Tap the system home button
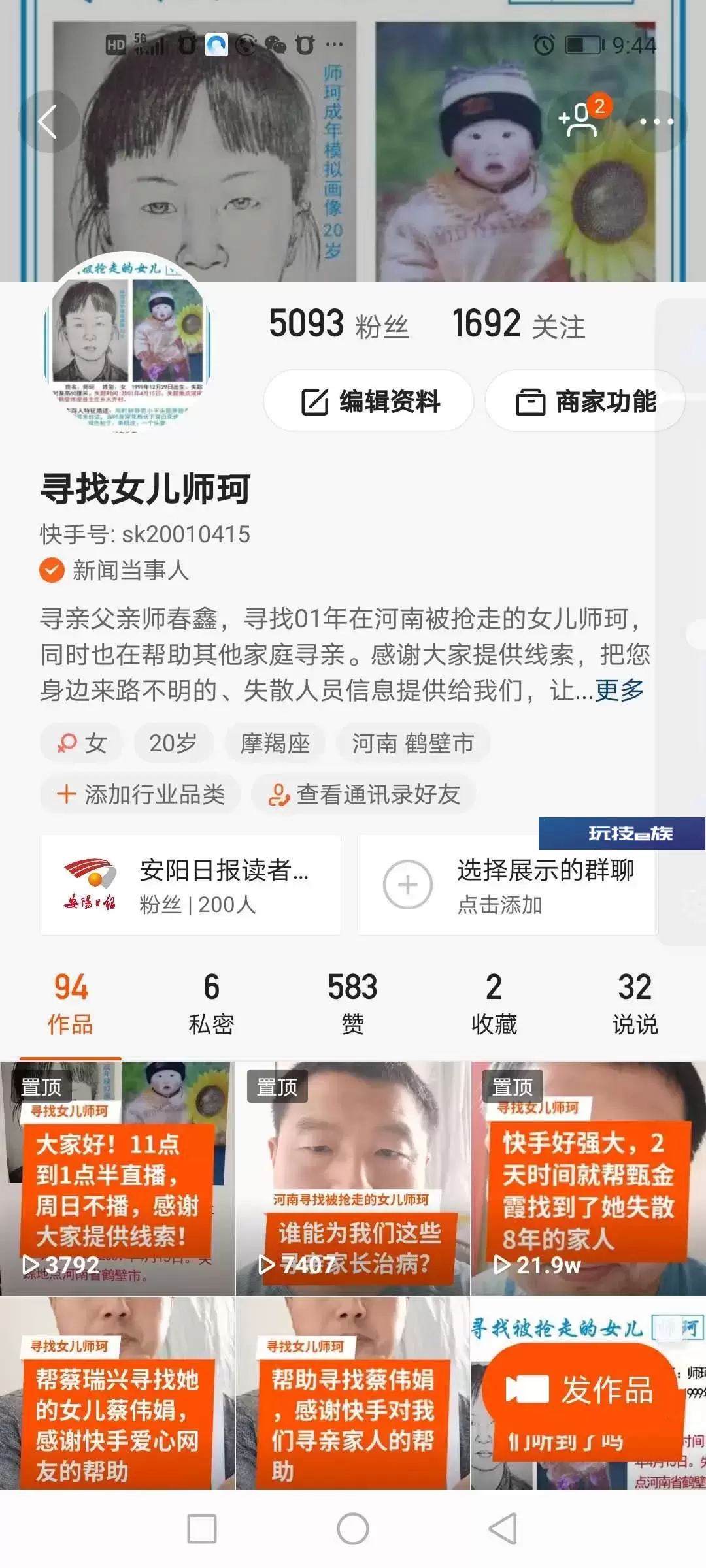The image size is (706, 1568). pyautogui.click(x=352, y=1529)
